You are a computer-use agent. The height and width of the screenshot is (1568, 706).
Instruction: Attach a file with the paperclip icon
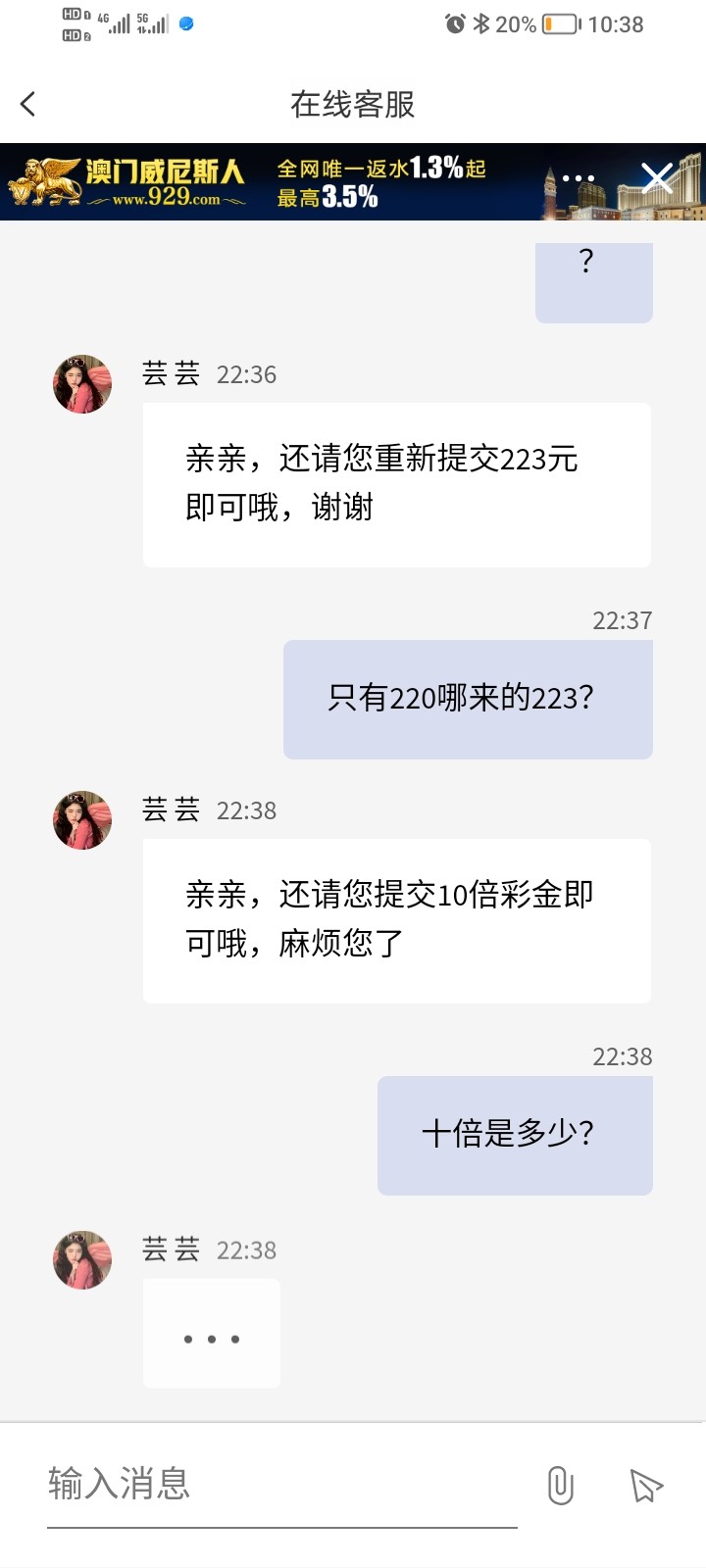pos(560,1486)
